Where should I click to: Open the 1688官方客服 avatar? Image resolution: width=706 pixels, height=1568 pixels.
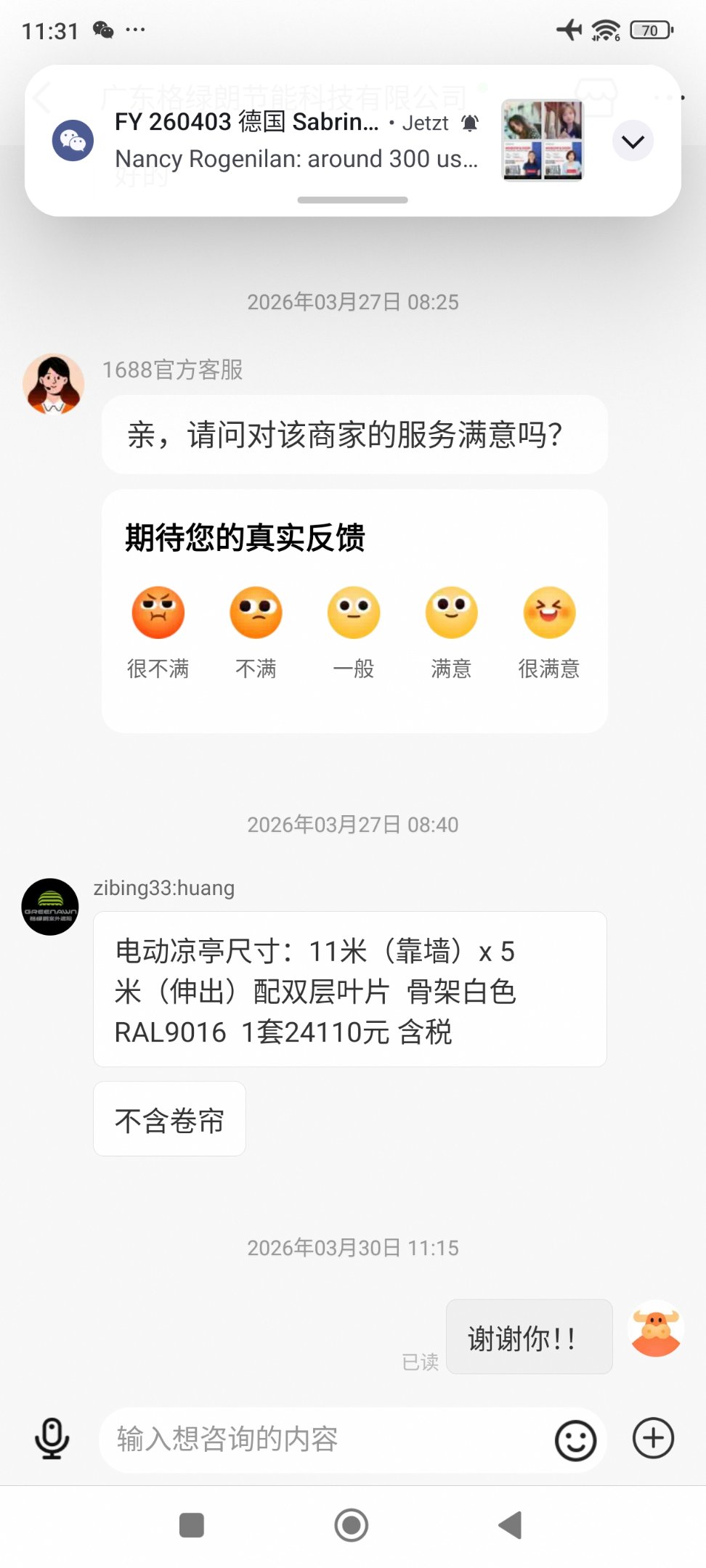53,384
